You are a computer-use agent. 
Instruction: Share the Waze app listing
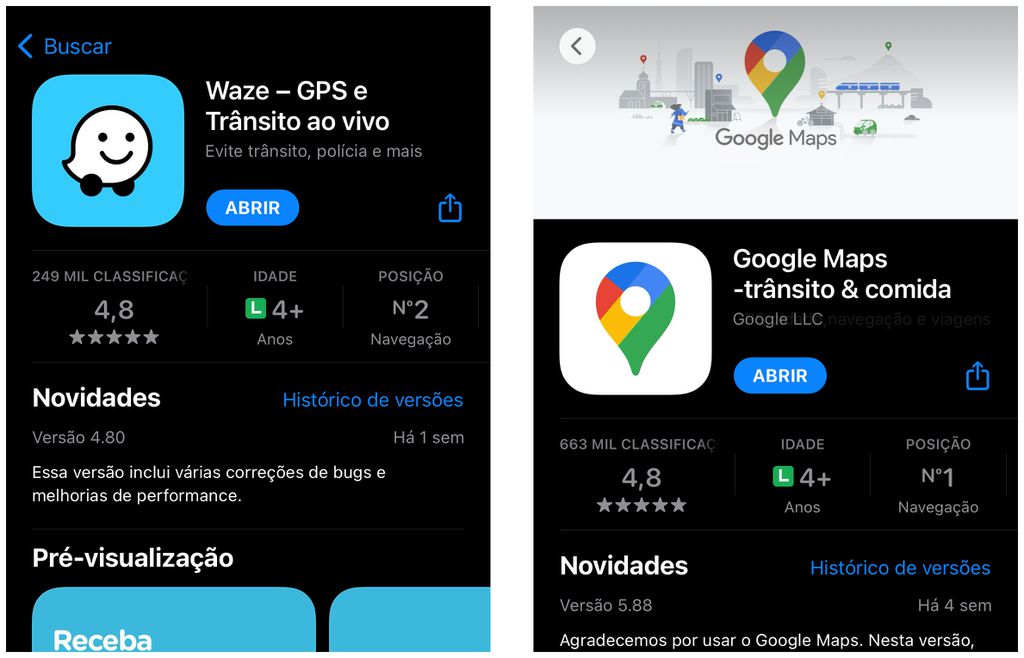pyautogui.click(x=450, y=208)
